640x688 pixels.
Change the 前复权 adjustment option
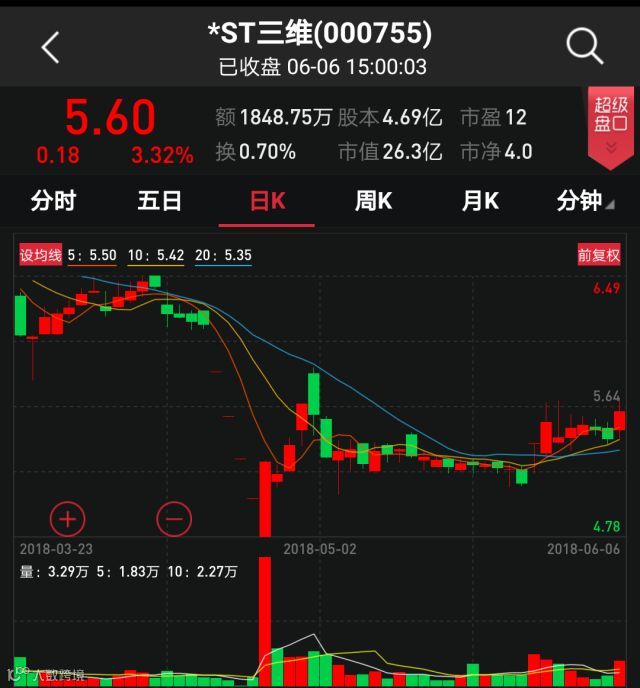(x=599, y=255)
